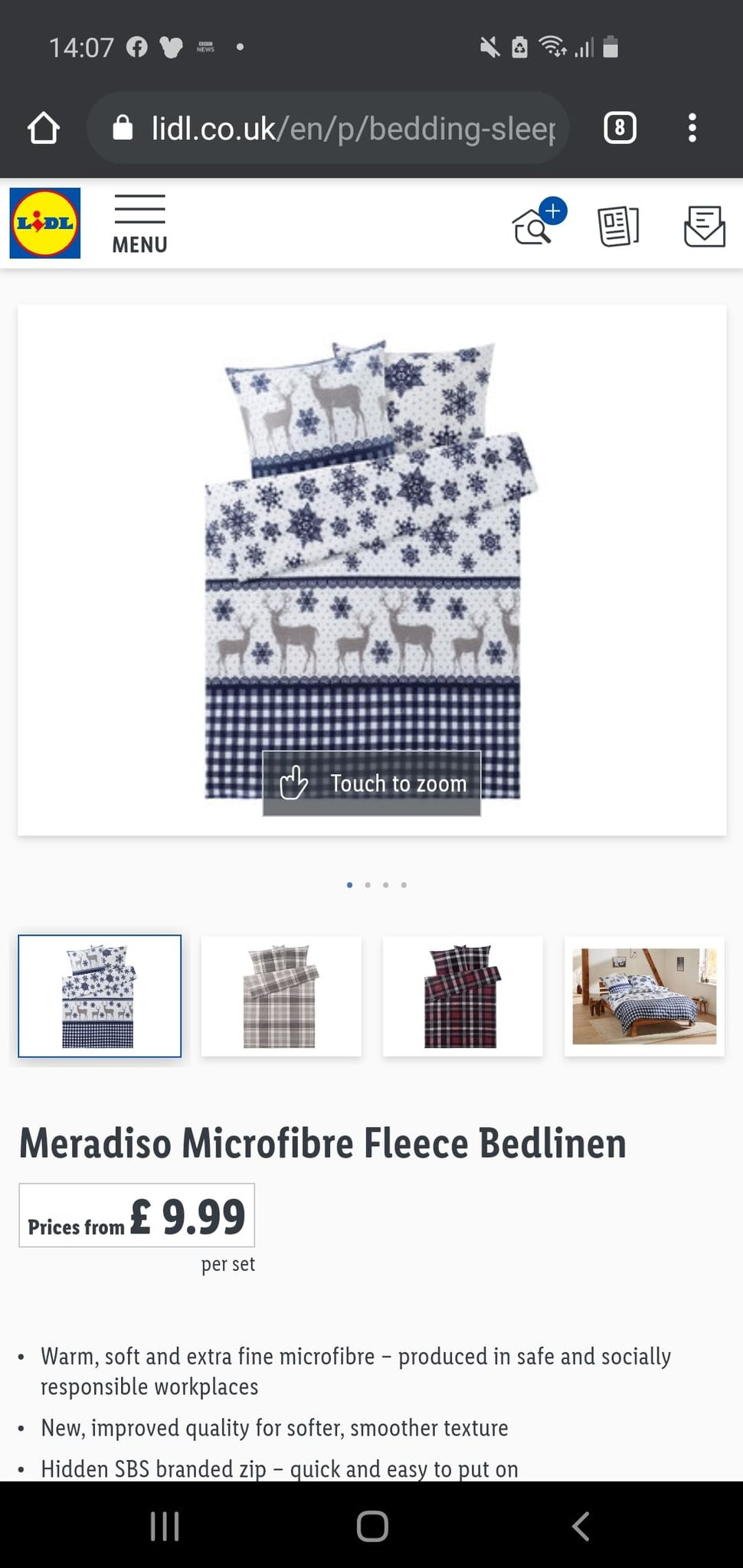Go back with the system back button
743x1568 pixels.
(581, 1526)
